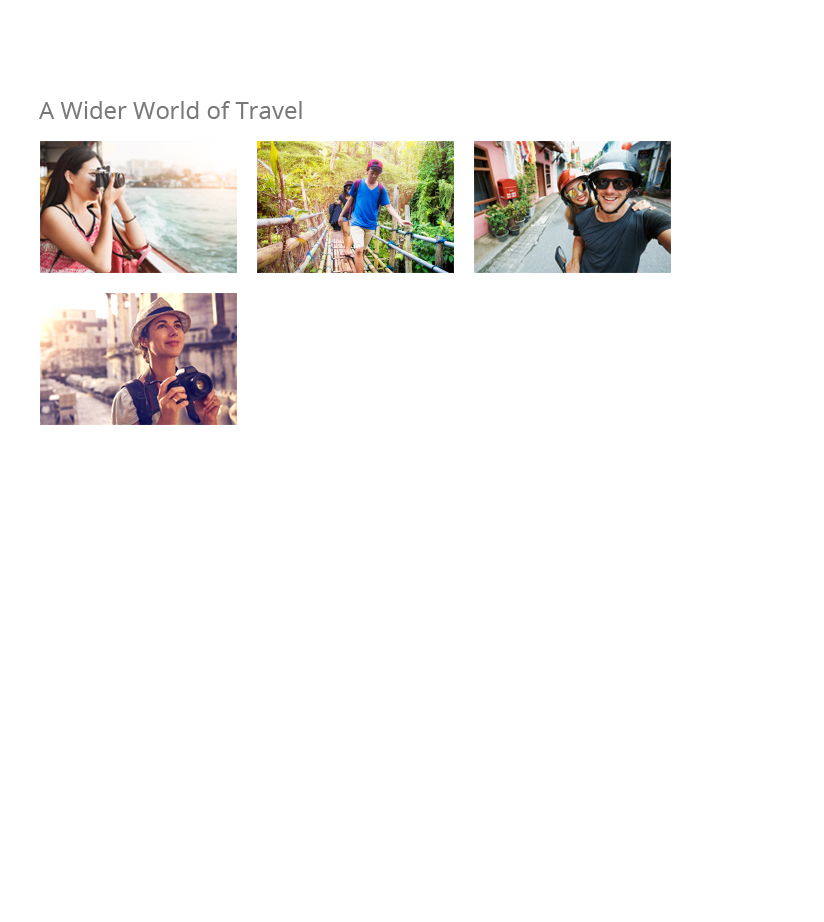View the hikers on bamboo bridge photo
Screen dimensions: 824x922
[355, 207]
